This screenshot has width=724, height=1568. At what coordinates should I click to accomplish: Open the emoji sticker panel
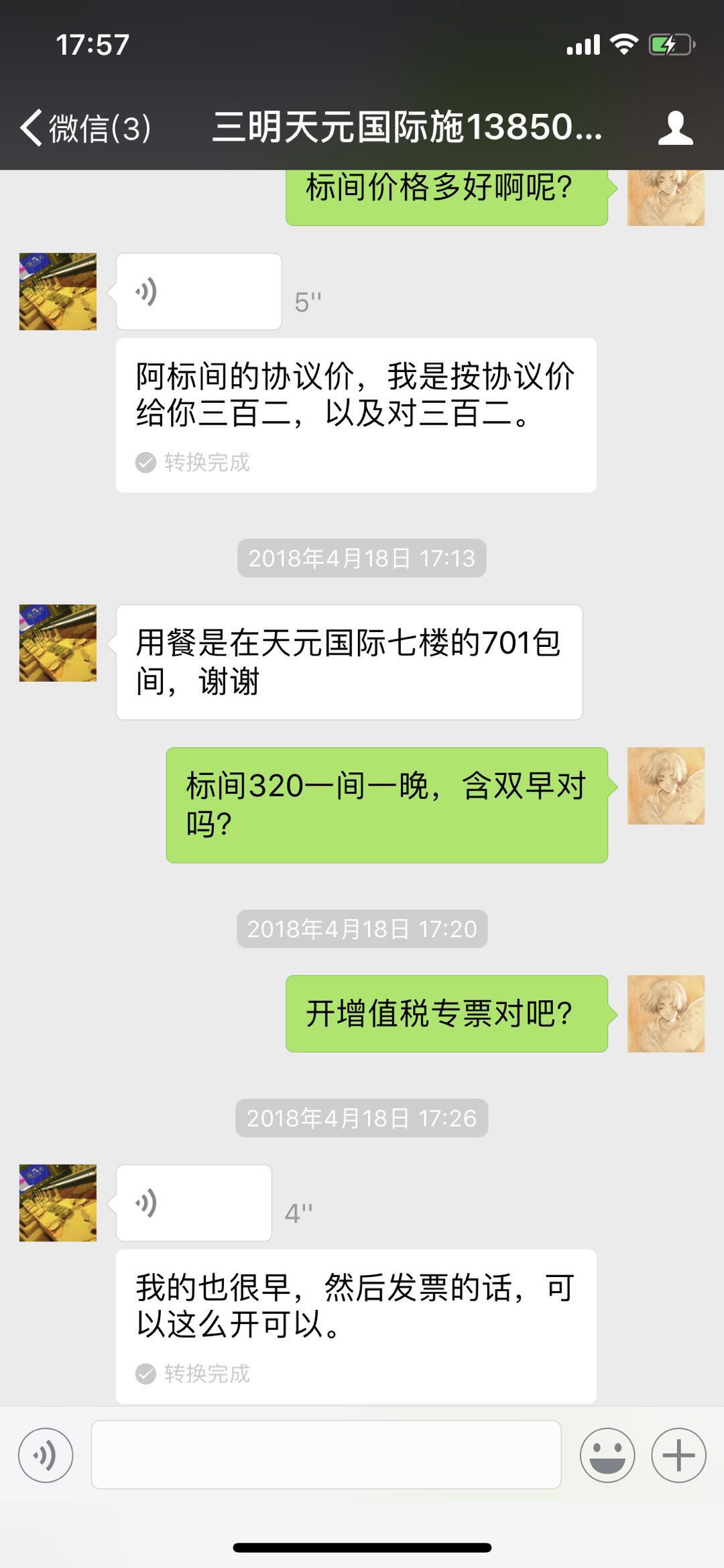point(607,1455)
